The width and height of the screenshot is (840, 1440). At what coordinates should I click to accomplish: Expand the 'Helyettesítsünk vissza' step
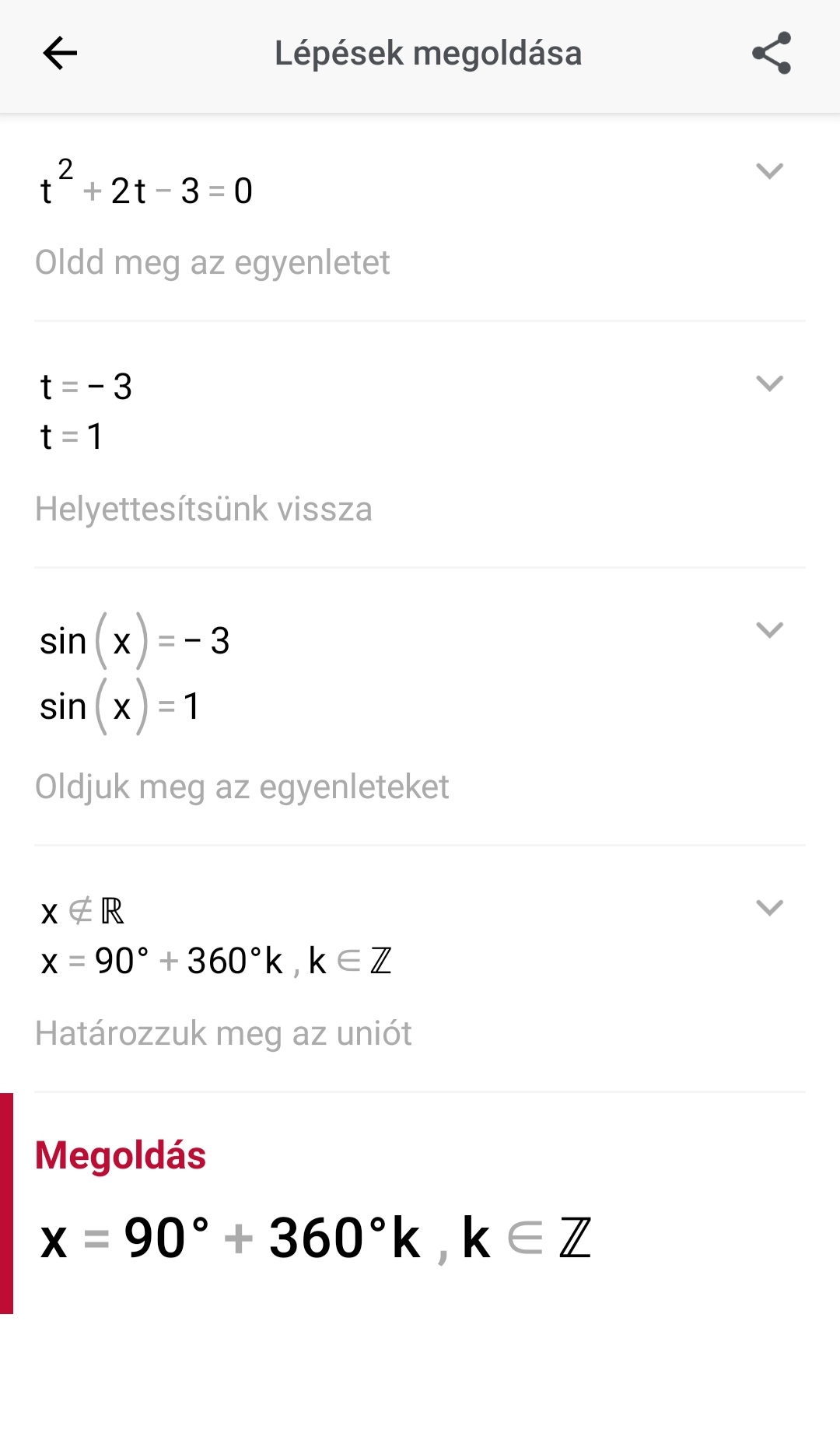coord(769,384)
